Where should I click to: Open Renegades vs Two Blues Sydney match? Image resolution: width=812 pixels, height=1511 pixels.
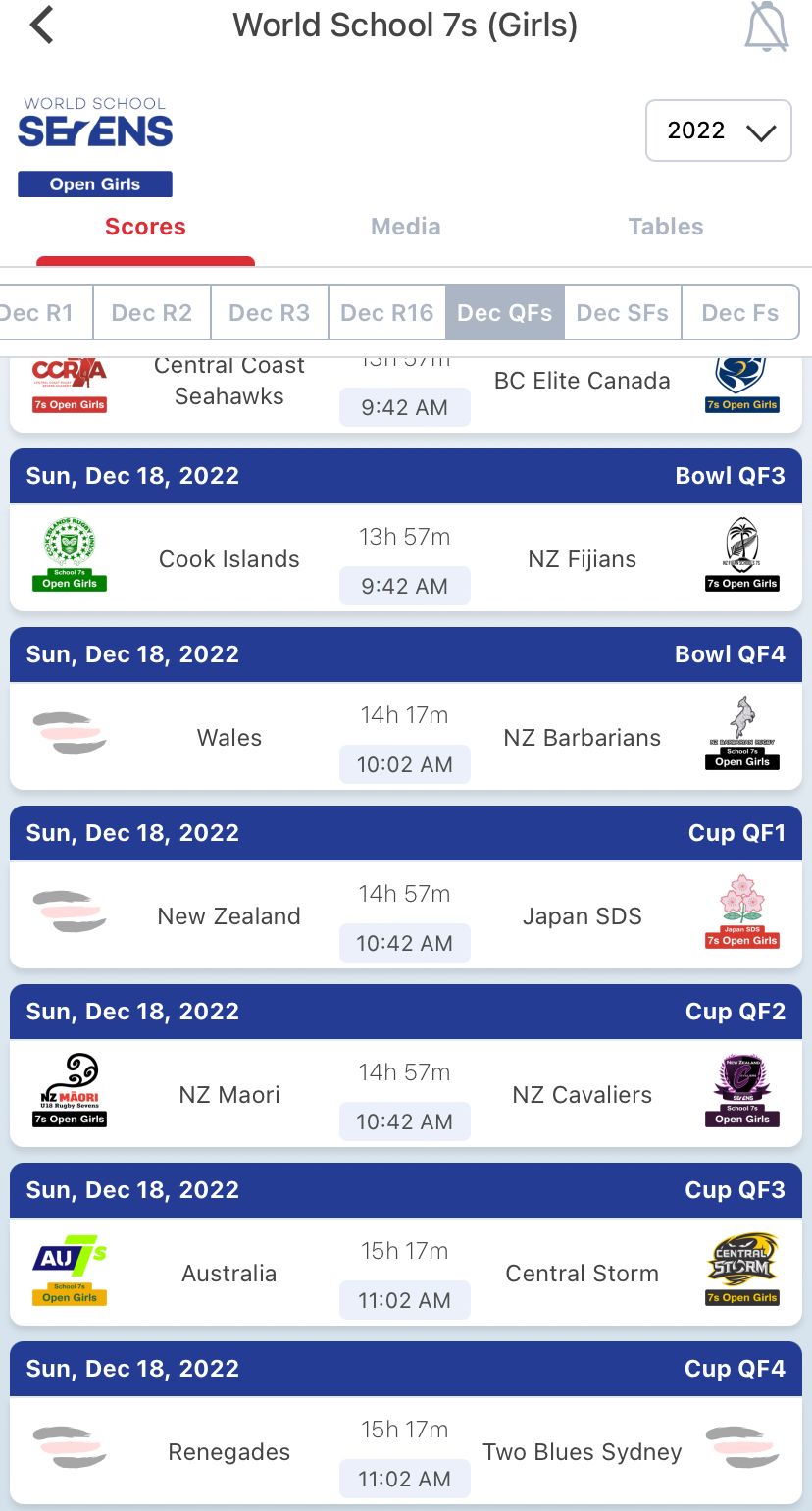click(405, 1452)
